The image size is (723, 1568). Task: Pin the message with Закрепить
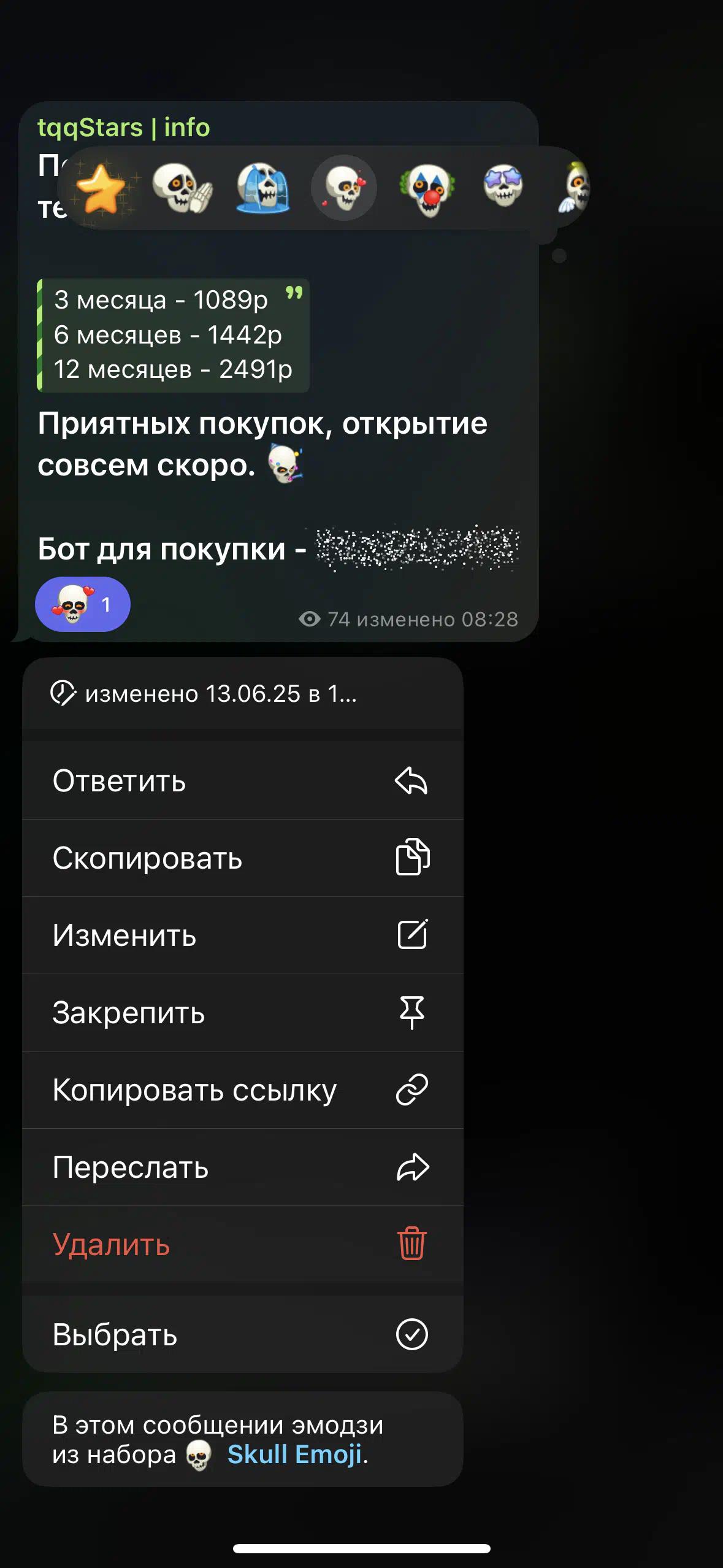pos(242,1012)
